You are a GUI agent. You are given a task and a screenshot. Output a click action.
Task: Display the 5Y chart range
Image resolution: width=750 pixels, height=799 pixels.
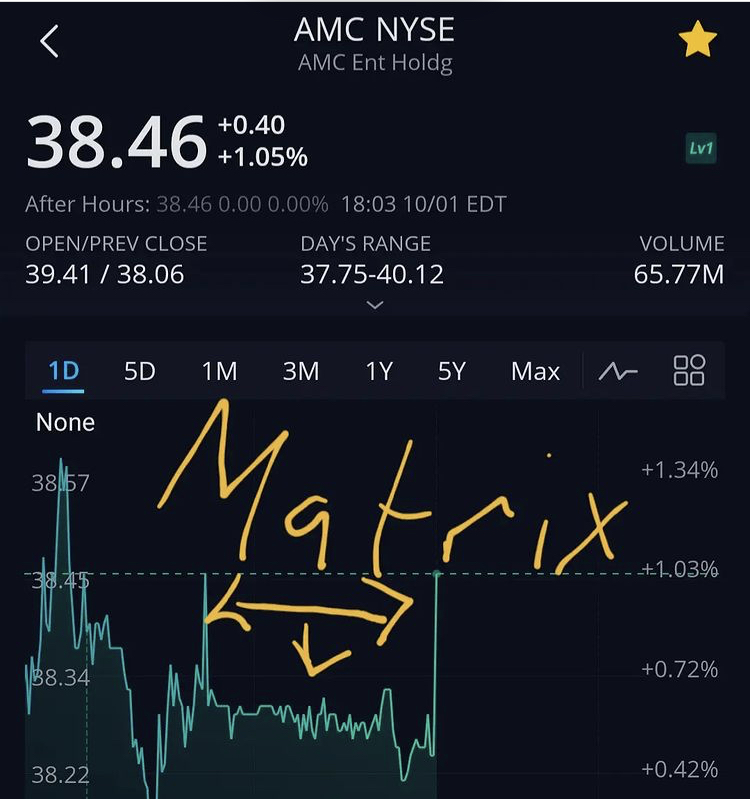click(452, 371)
